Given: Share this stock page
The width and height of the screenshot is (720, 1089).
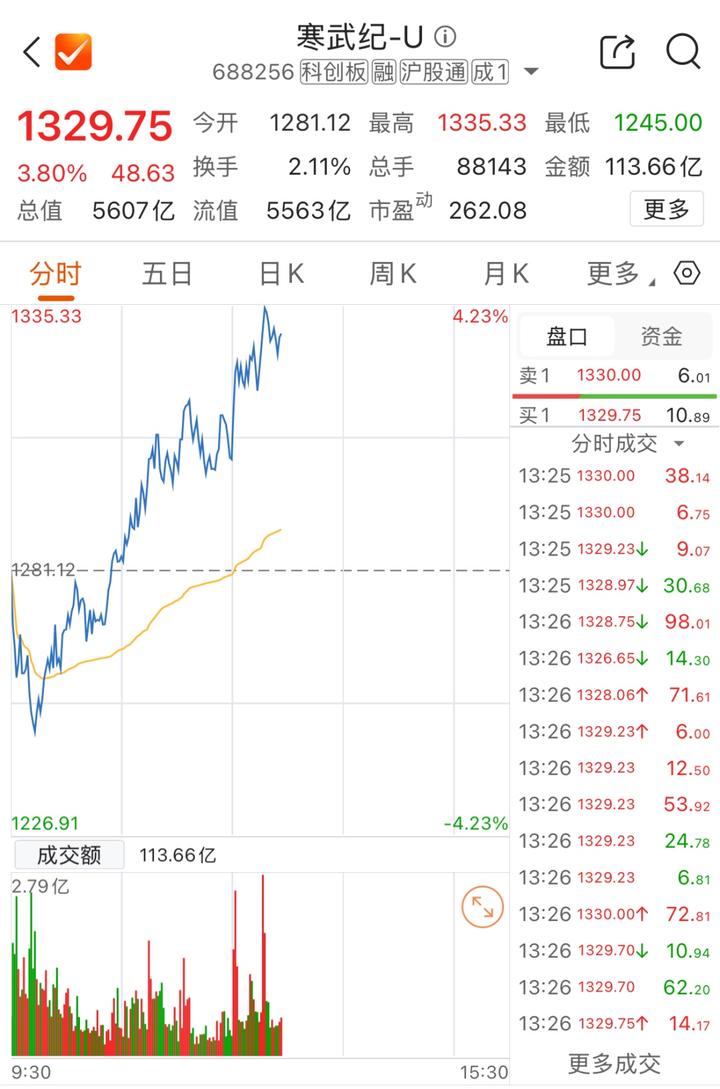Looking at the screenshot, I should coord(617,52).
